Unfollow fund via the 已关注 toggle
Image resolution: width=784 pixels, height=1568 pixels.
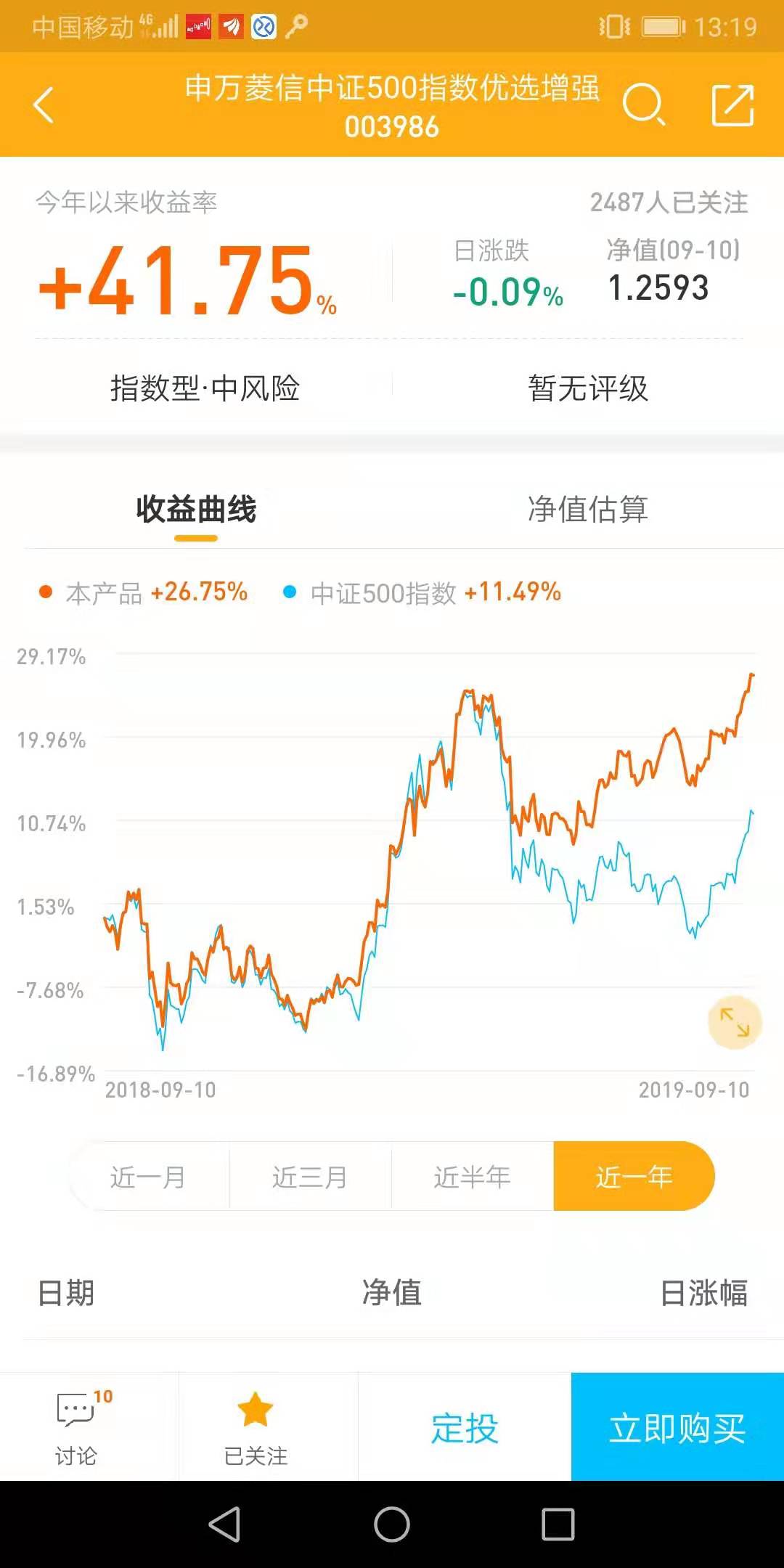tap(253, 1425)
